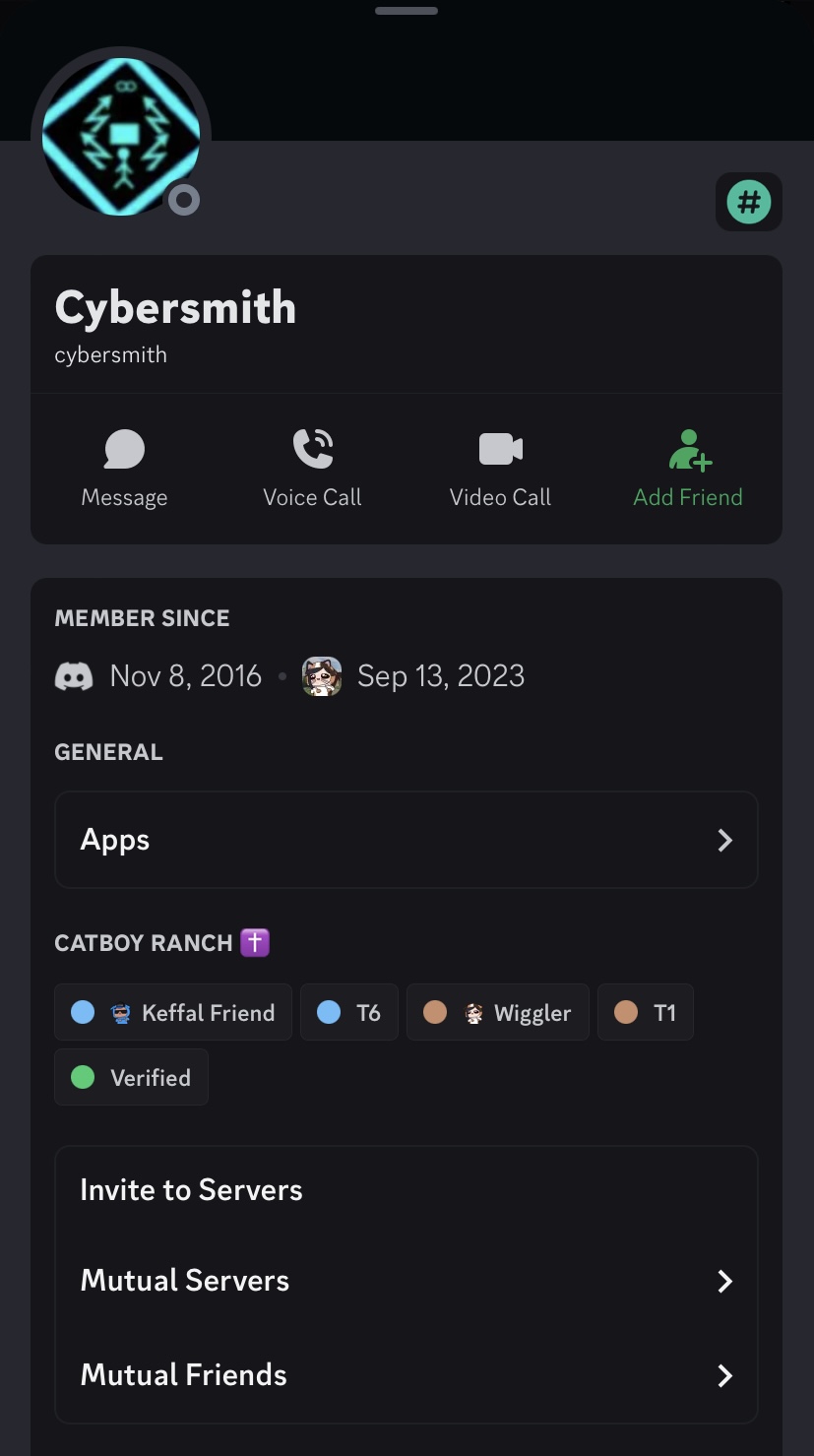Screen dimensions: 814x1456
Task: Open the Apps row
Action: click(x=406, y=840)
